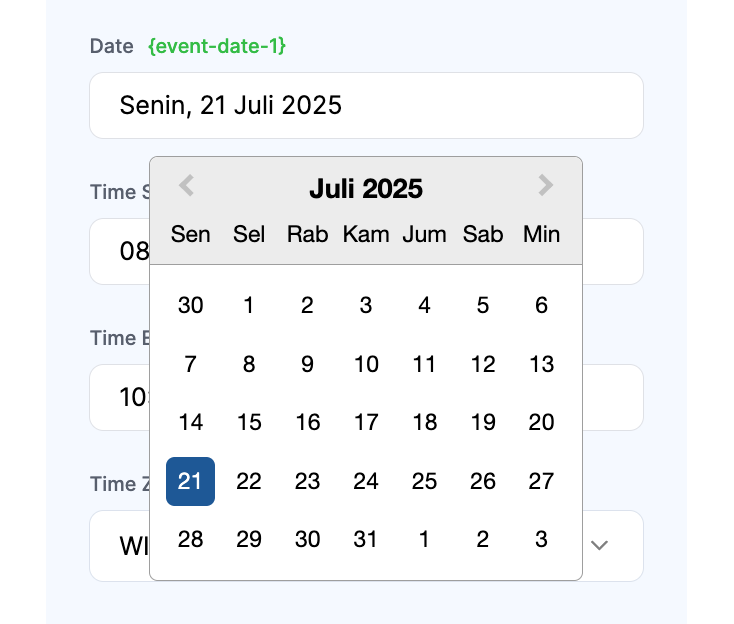The width and height of the screenshot is (734, 624).
Task: Choose 22 Juli as the date
Action: coord(249,481)
